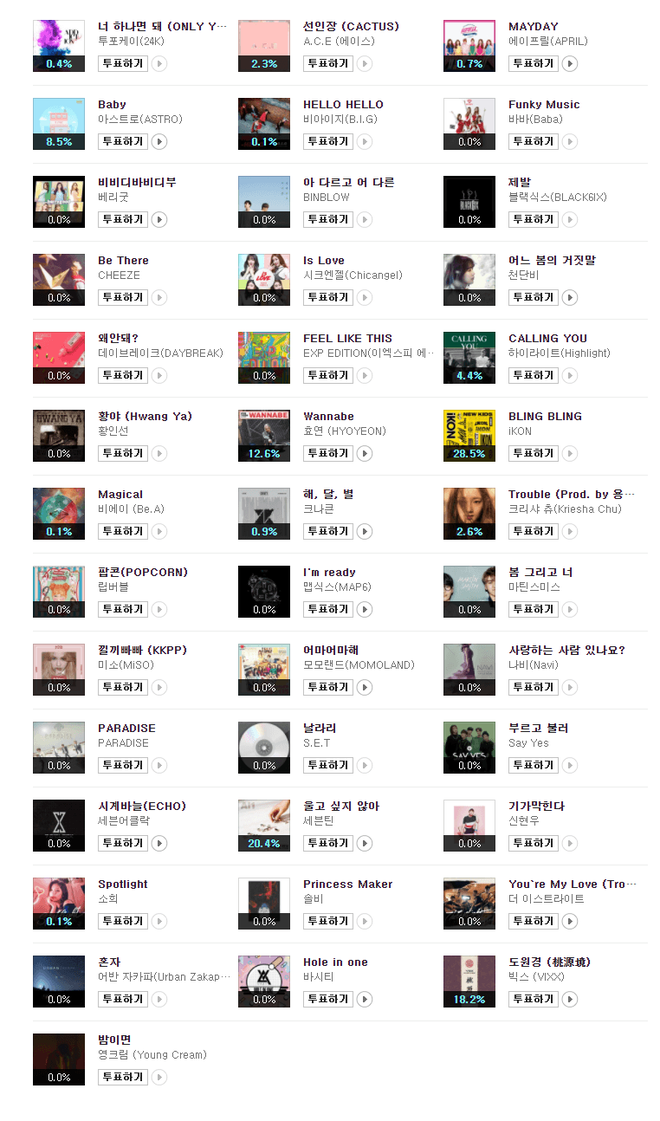
Task: Vote for 선인장 (CACTUS) by A.C.E
Action: (x=328, y=63)
